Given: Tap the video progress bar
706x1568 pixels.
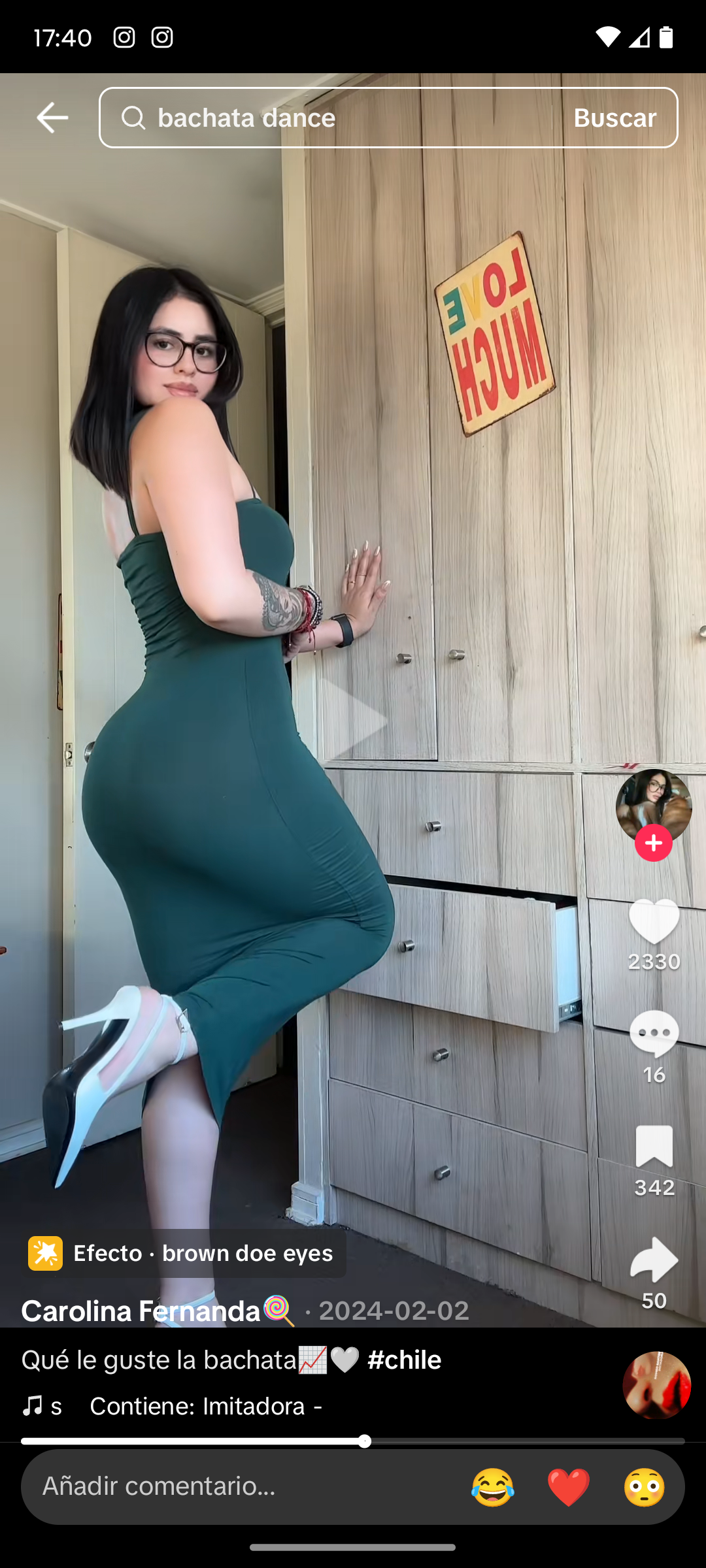Looking at the screenshot, I should (353, 1441).
